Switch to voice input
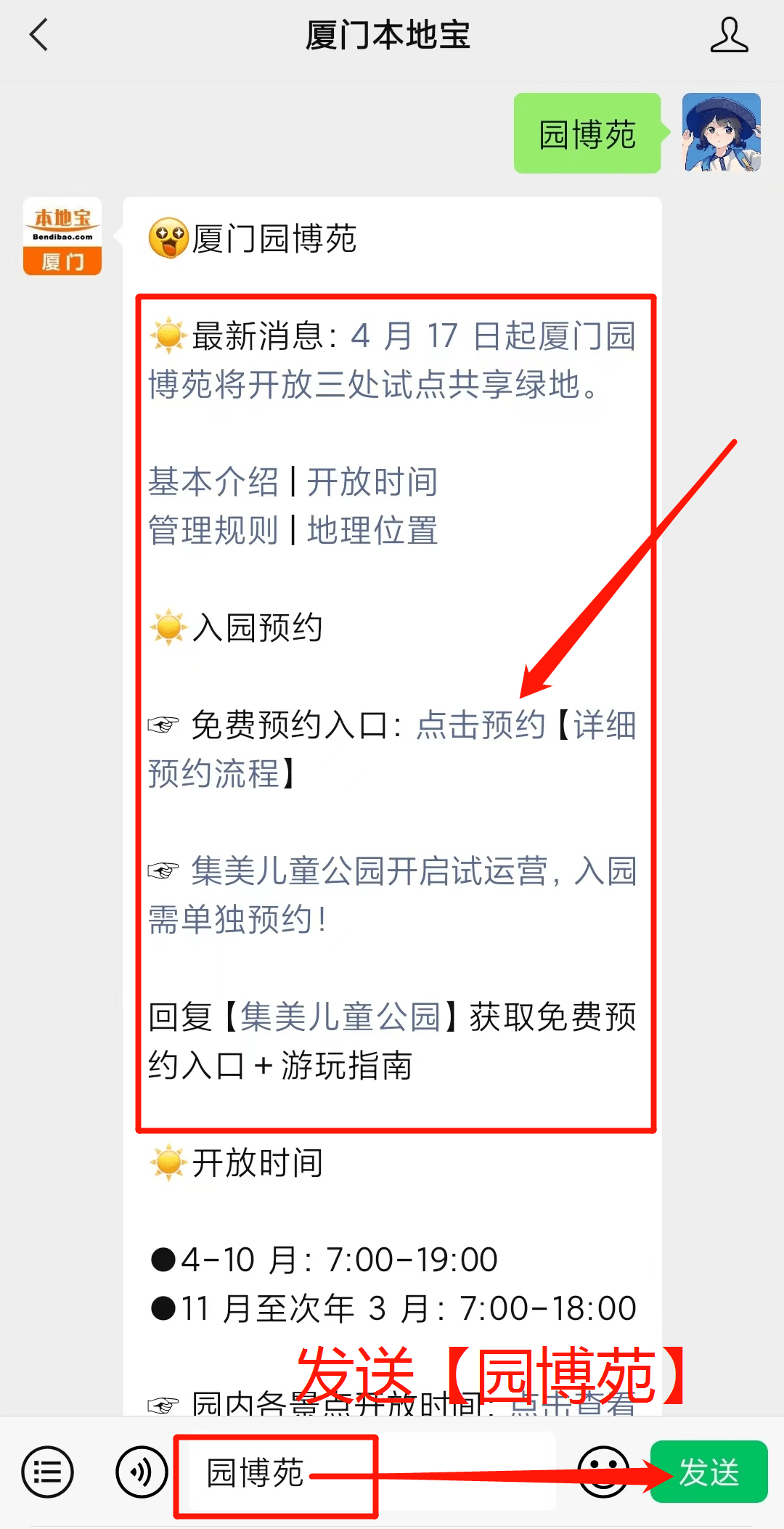784x1529 pixels. pos(142,1472)
